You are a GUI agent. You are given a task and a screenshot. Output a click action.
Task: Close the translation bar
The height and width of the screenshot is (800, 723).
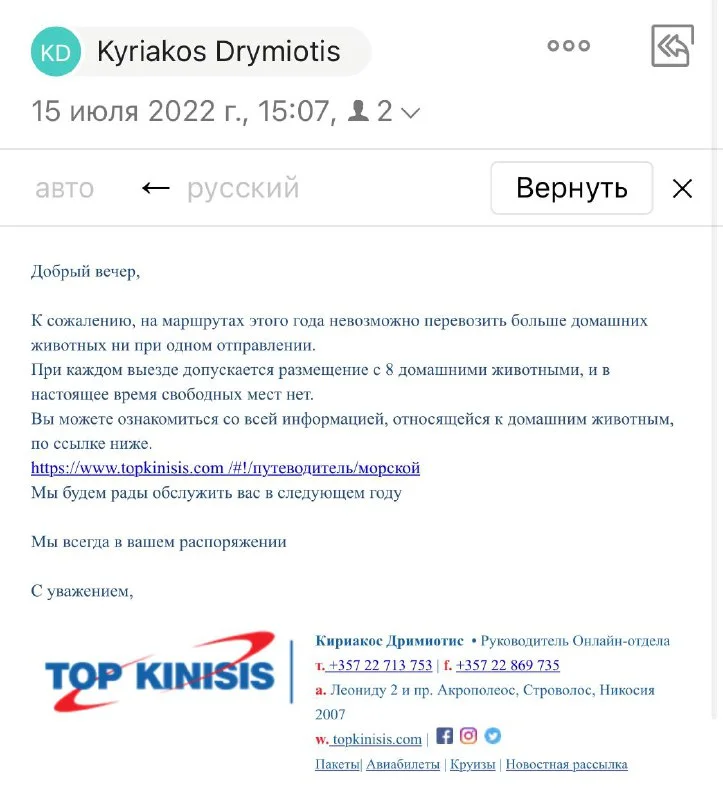682,188
